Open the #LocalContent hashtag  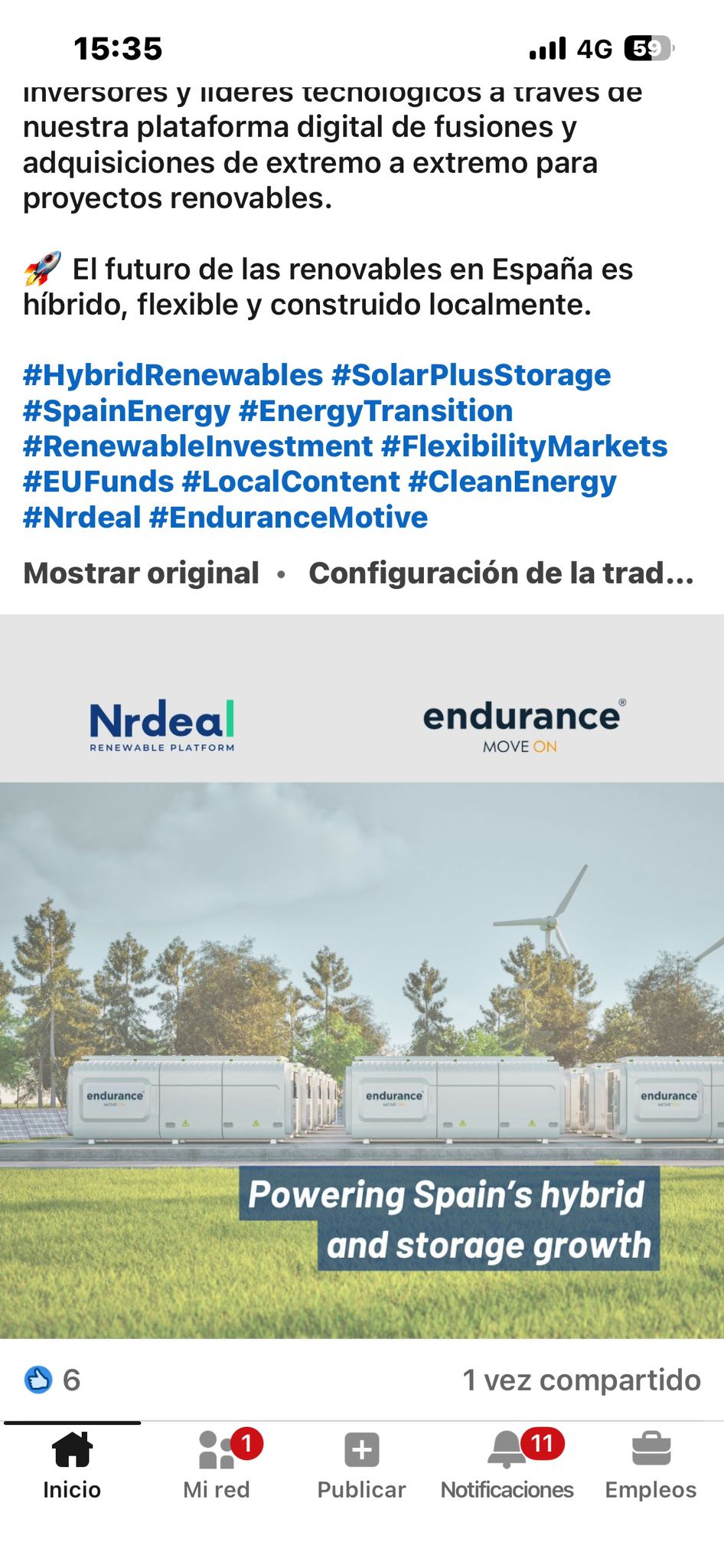(x=291, y=482)
